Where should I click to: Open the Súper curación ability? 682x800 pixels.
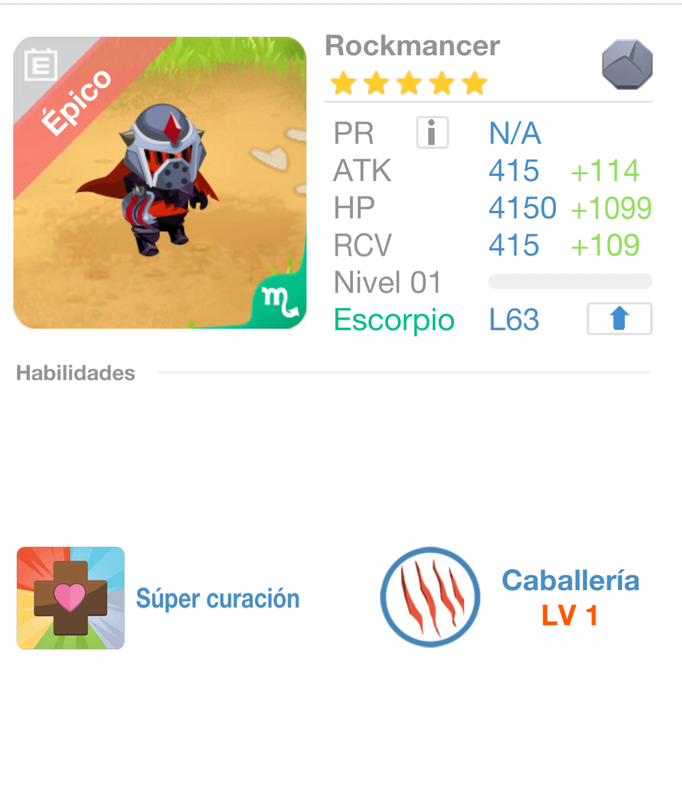click(x=71, y=598)
